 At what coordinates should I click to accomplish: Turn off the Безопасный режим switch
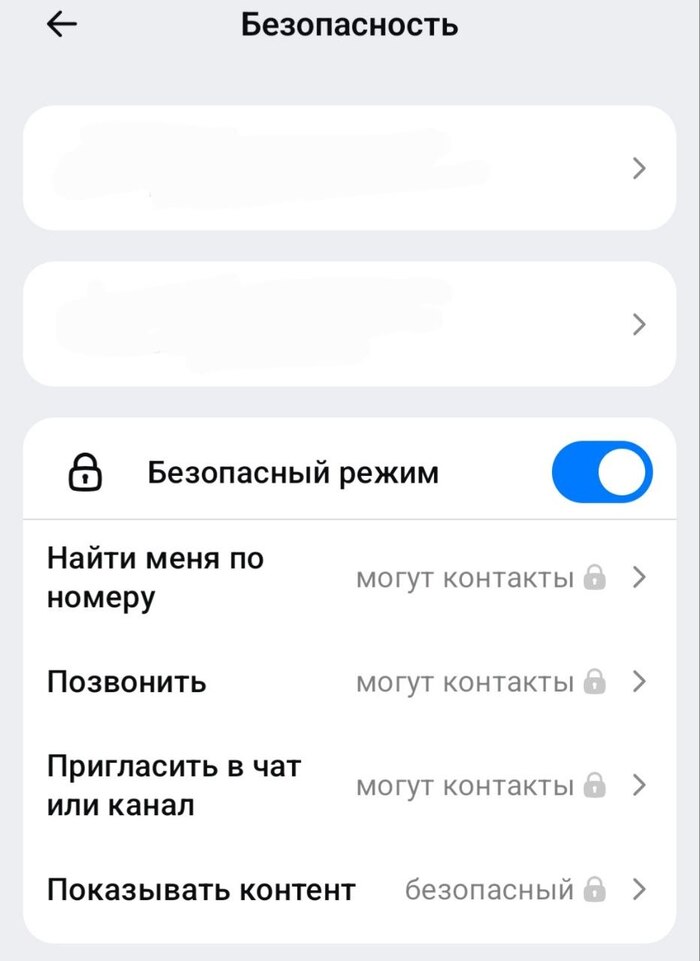point(602,472)
